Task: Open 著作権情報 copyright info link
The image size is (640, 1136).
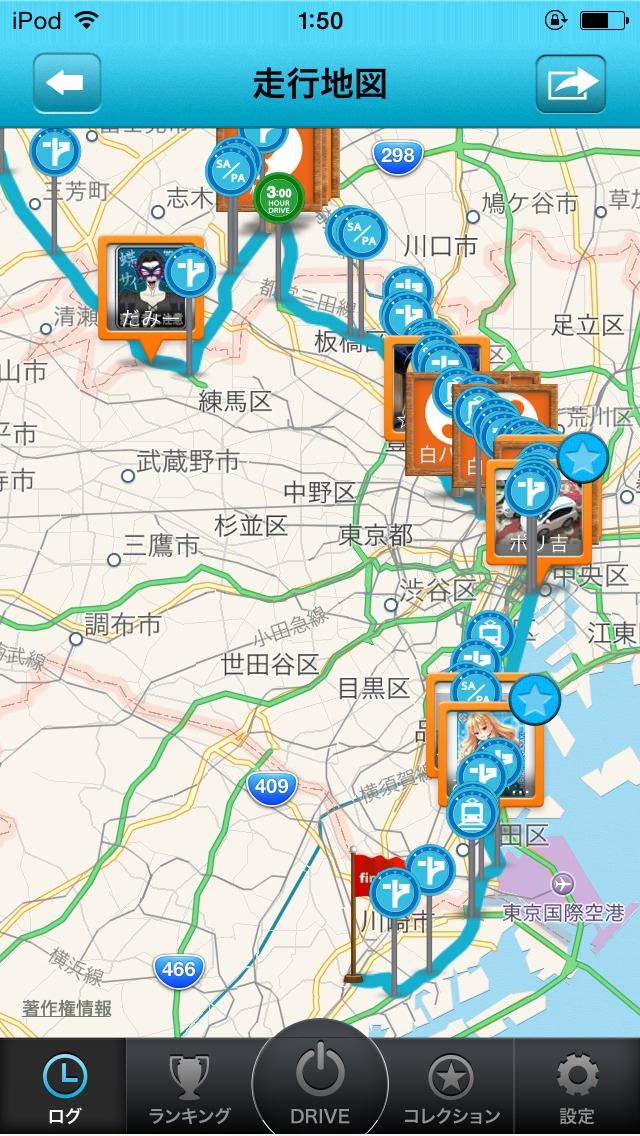Action: (67, 1009)
